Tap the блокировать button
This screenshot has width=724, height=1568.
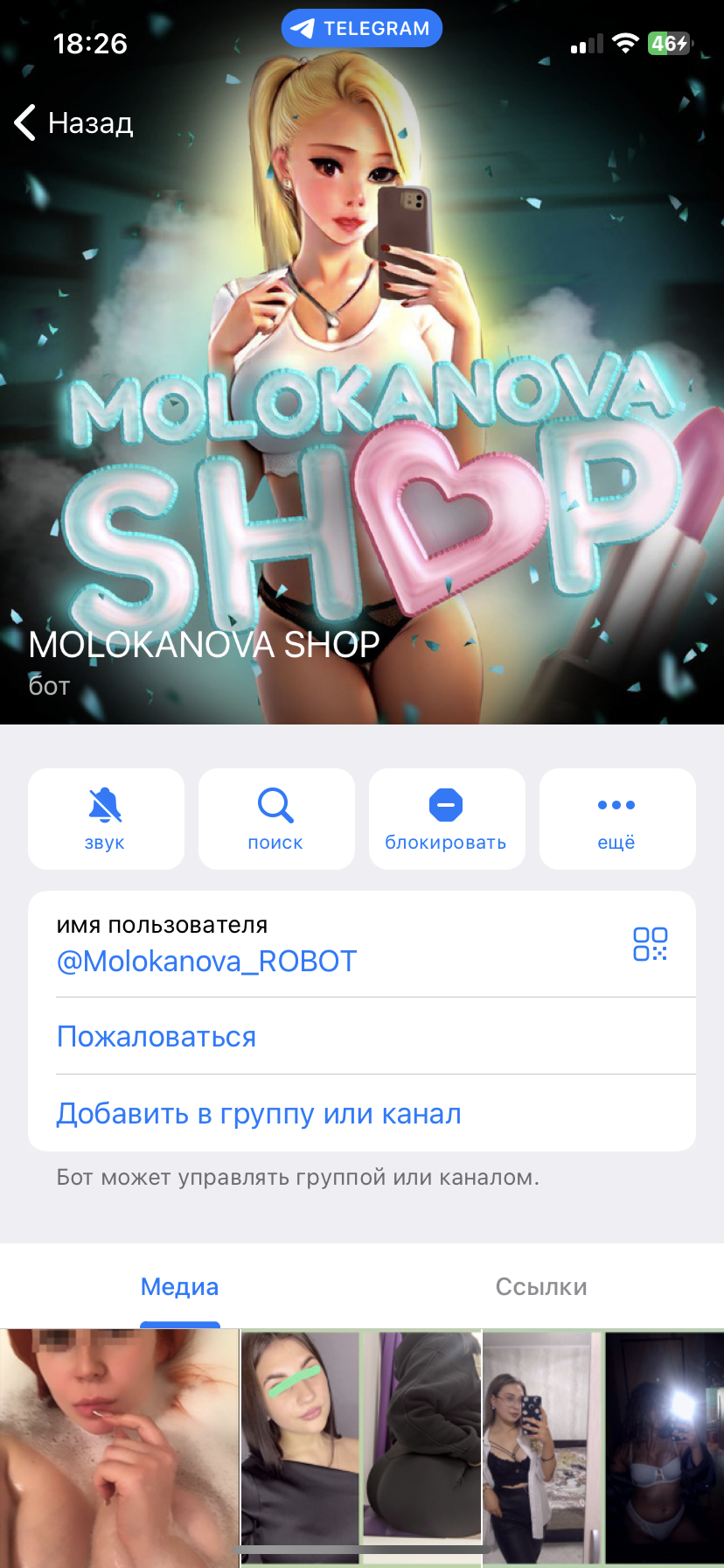447,818
